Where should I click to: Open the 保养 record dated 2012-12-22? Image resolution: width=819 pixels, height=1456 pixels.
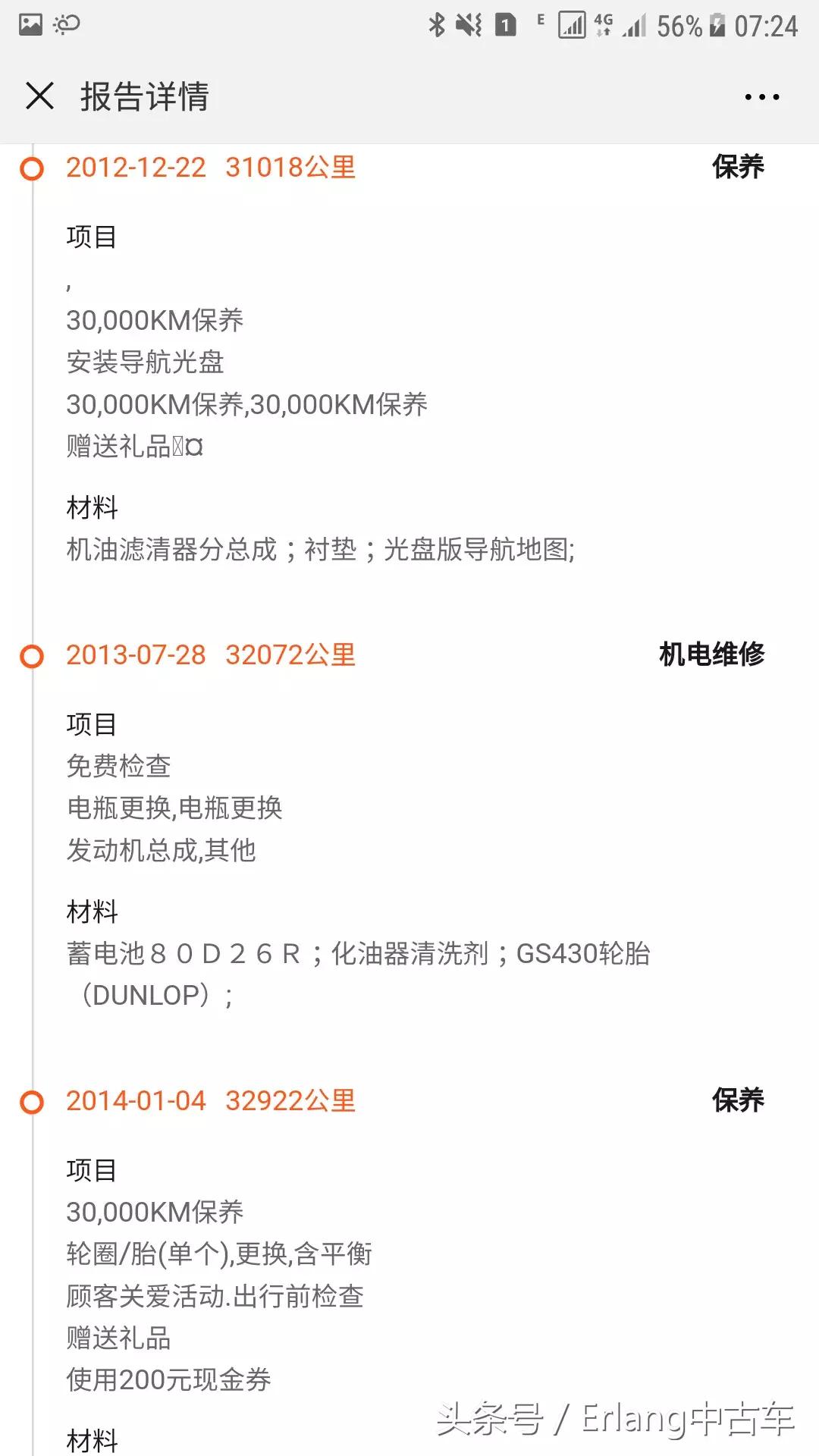click(x=212, y=168)
